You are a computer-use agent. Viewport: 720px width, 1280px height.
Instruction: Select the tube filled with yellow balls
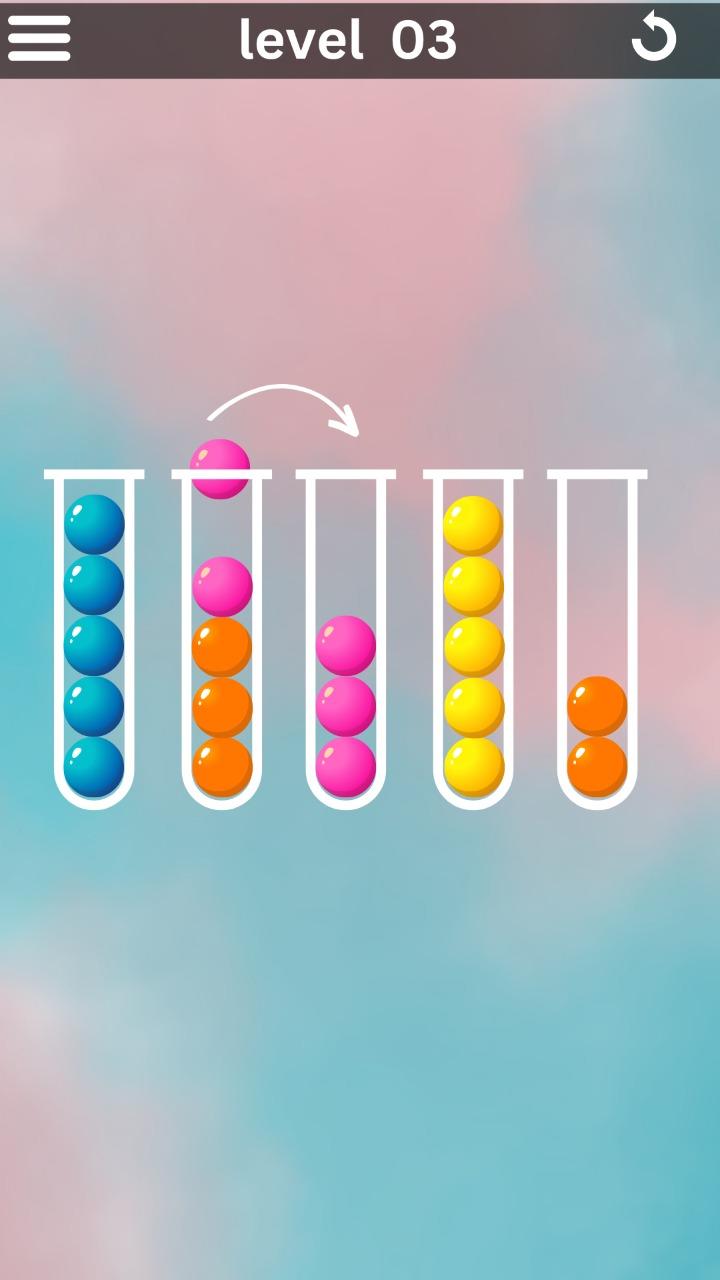[x=473, y=639]
